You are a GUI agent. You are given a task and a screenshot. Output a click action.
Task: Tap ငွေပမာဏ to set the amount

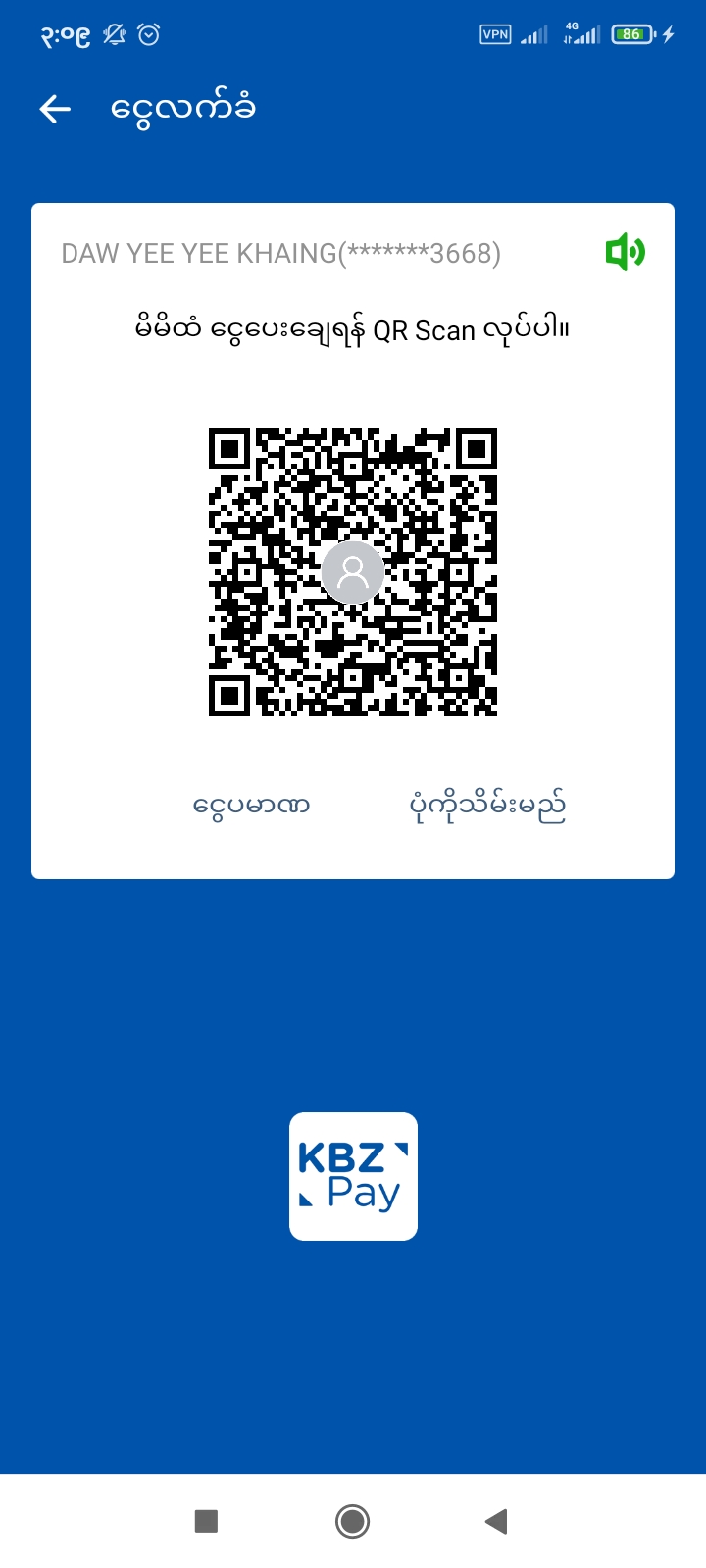(x=251, y=806)
